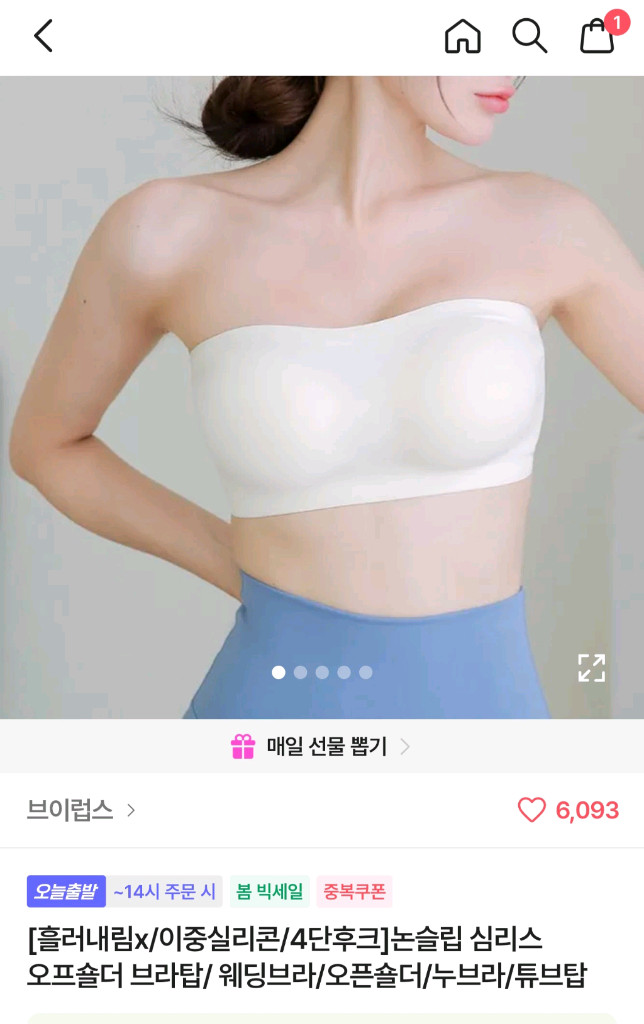Expand product image to fullscreen
This screenshot has height=1024, width=644.
pyautogui.click(x=591, y=668)
